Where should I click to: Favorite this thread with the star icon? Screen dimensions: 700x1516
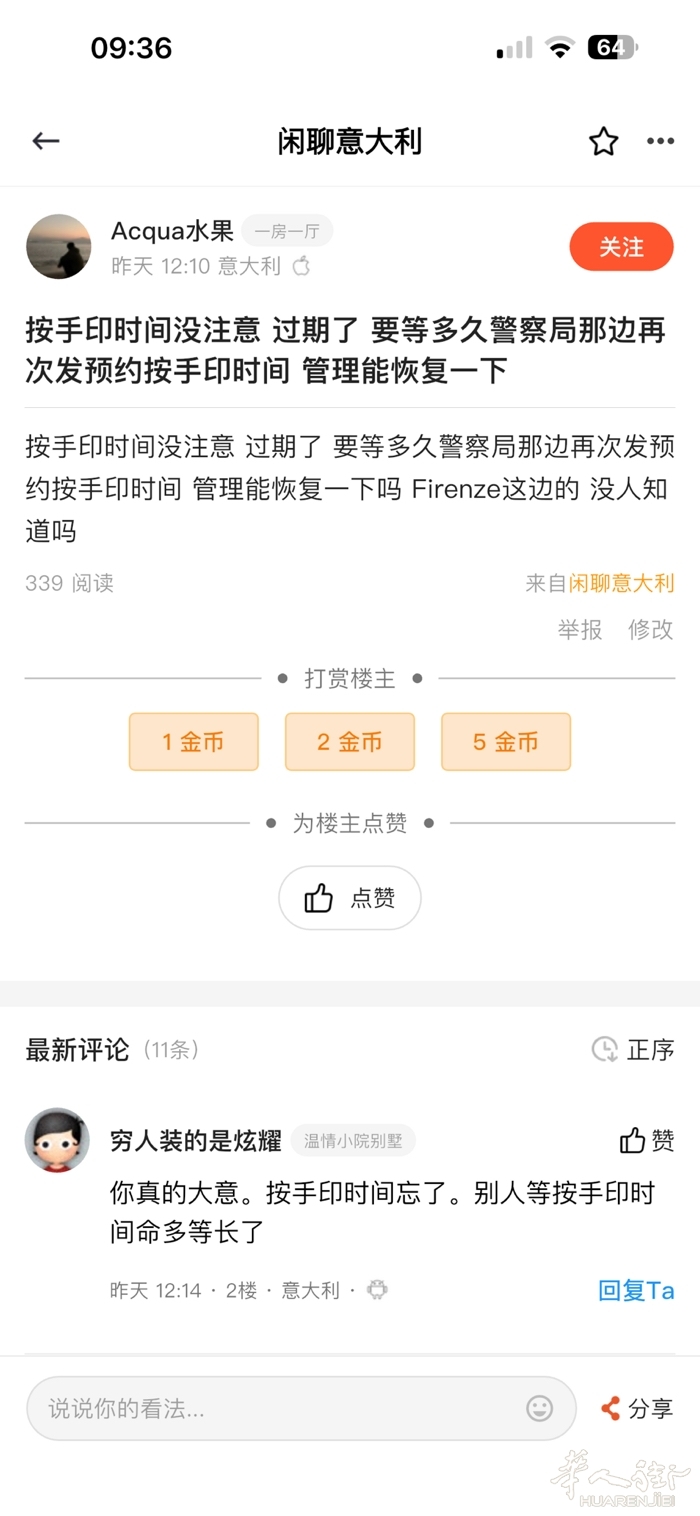pos(603,142)
